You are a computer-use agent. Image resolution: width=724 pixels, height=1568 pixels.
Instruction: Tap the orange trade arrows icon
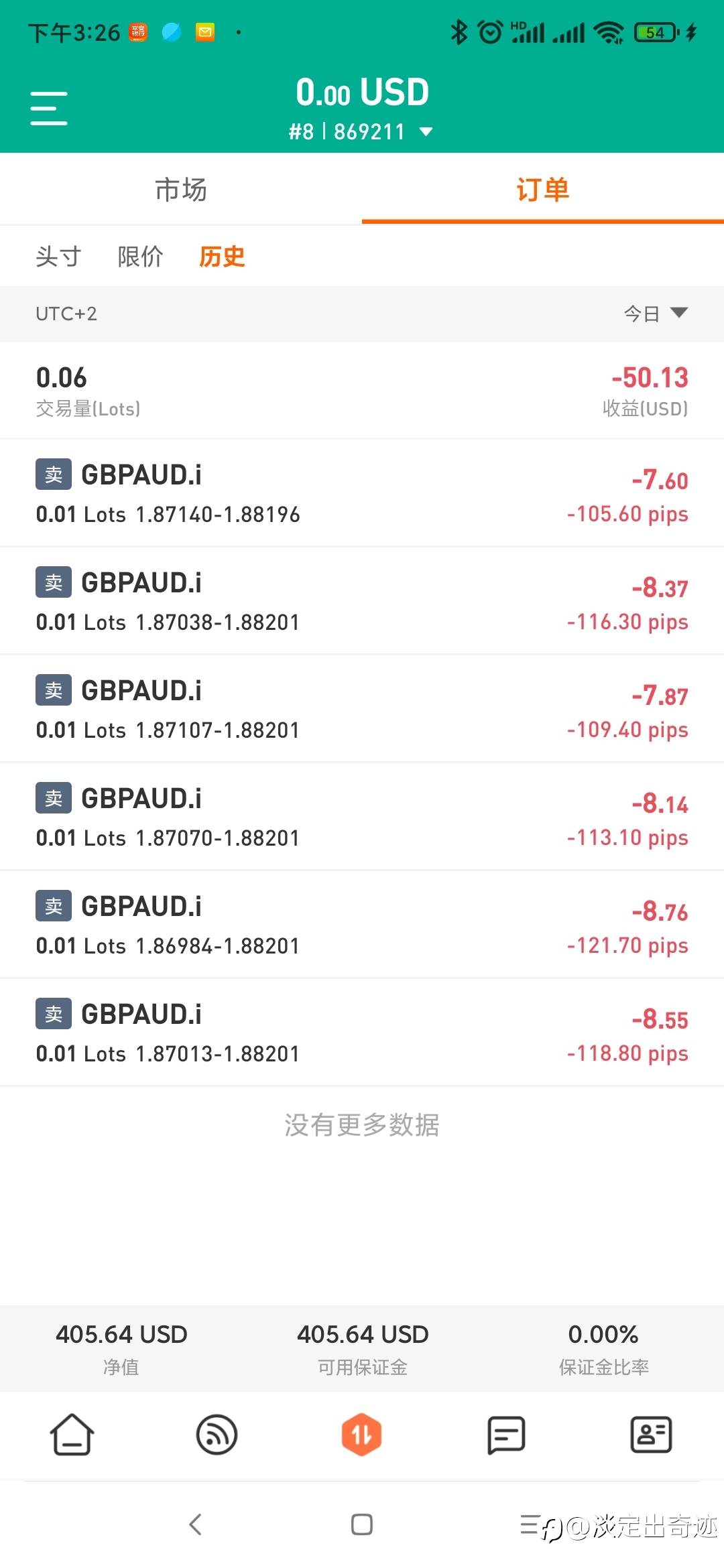362,1435
